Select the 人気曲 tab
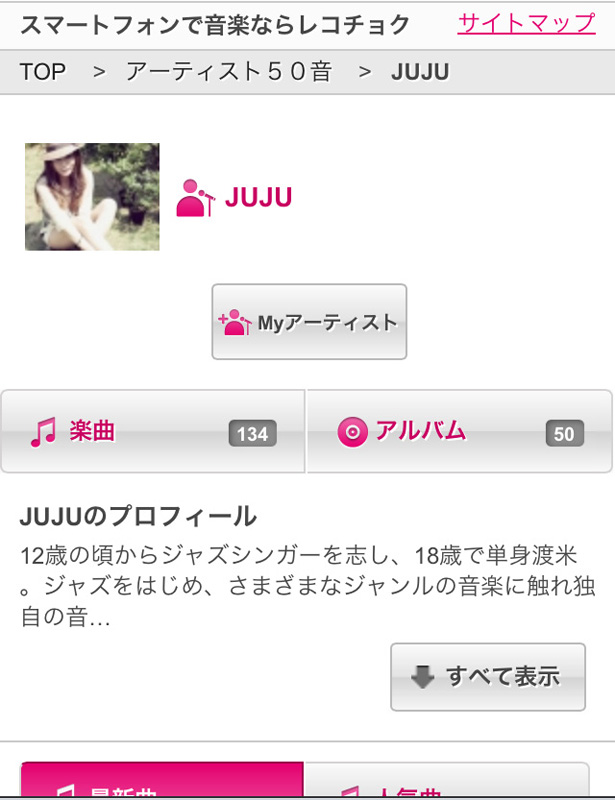Viewport: 615px width, 800px height. [x=446, y=784]
